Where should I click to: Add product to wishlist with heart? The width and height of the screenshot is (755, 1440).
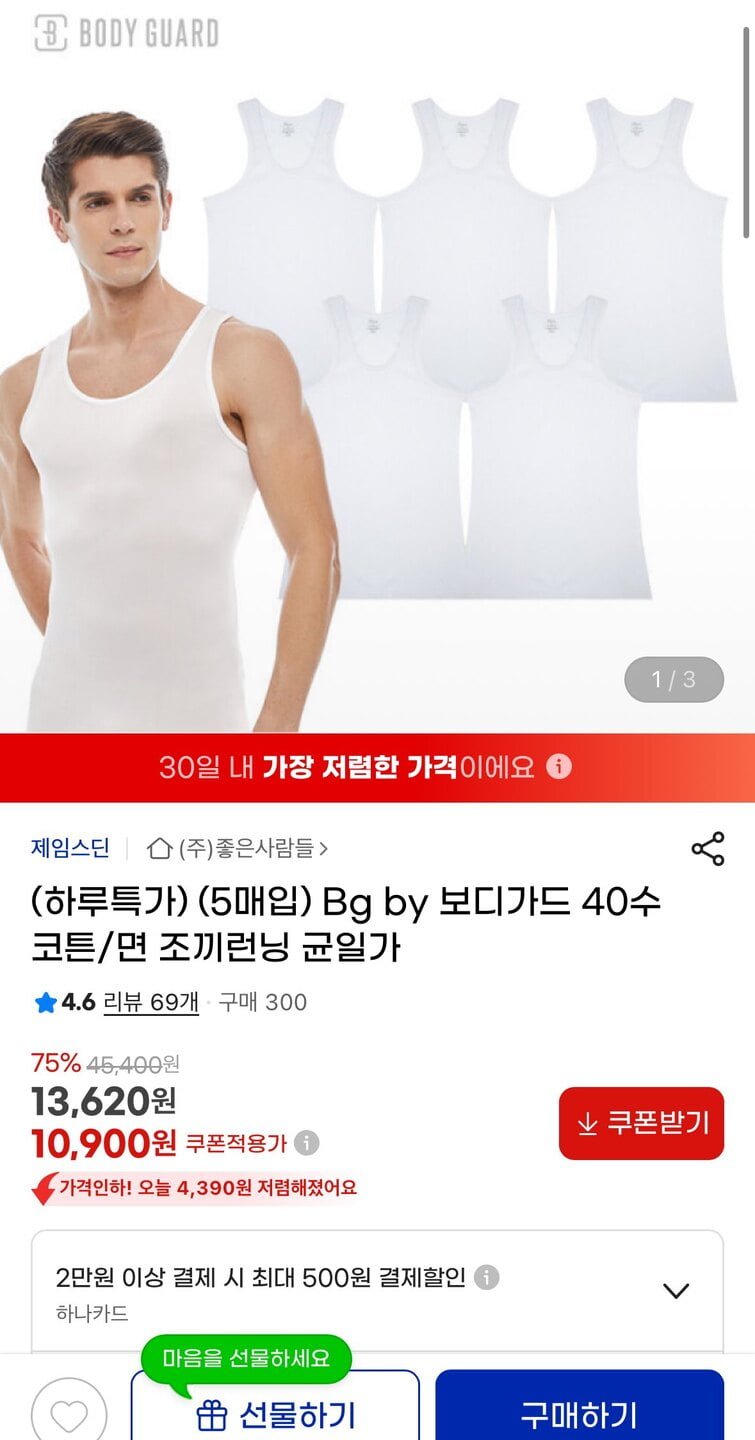click(69, 1414)
